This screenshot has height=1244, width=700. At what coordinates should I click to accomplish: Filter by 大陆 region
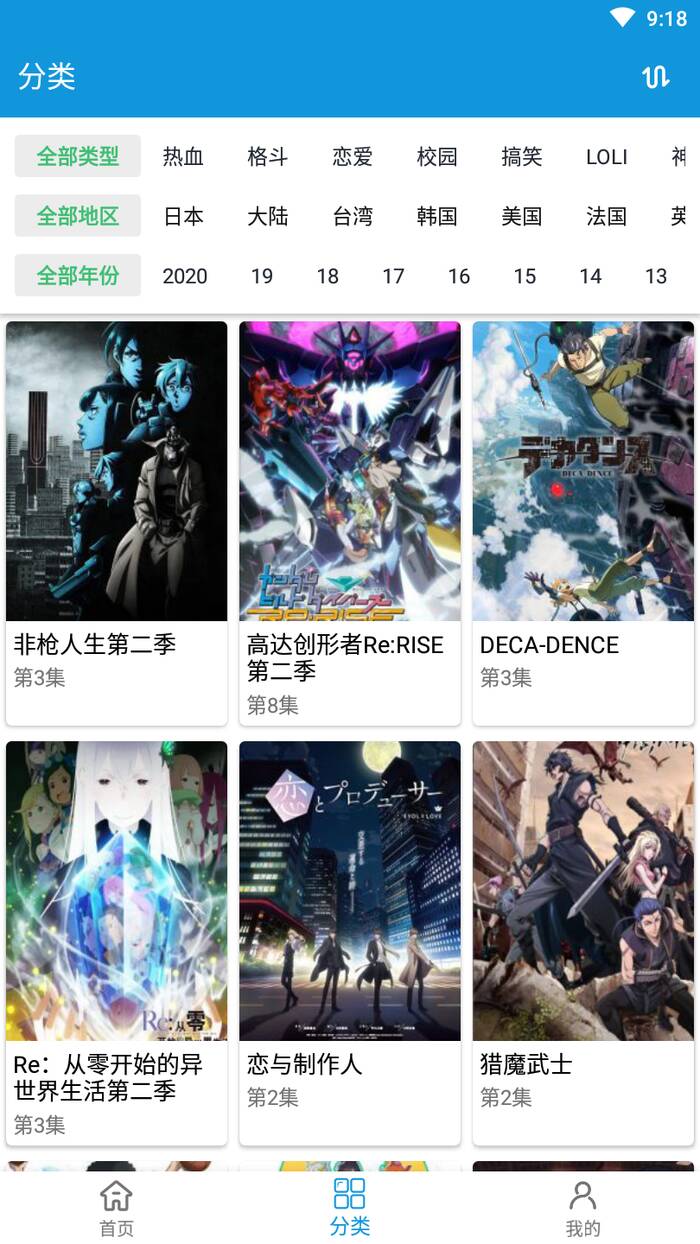(268, 216)
